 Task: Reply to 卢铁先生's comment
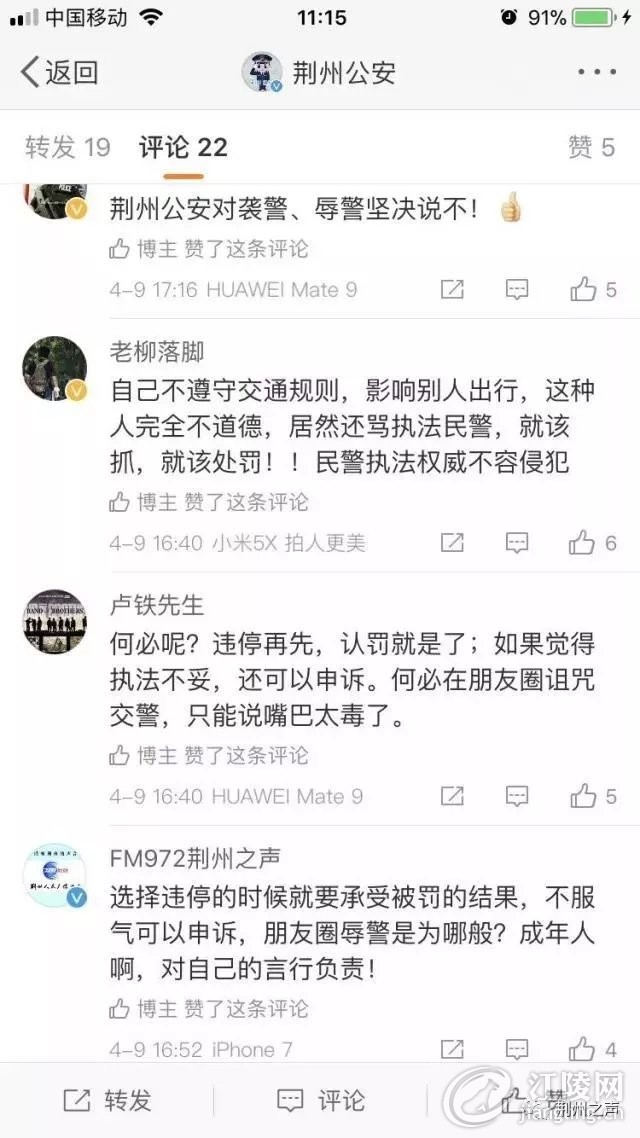point(517,797)
